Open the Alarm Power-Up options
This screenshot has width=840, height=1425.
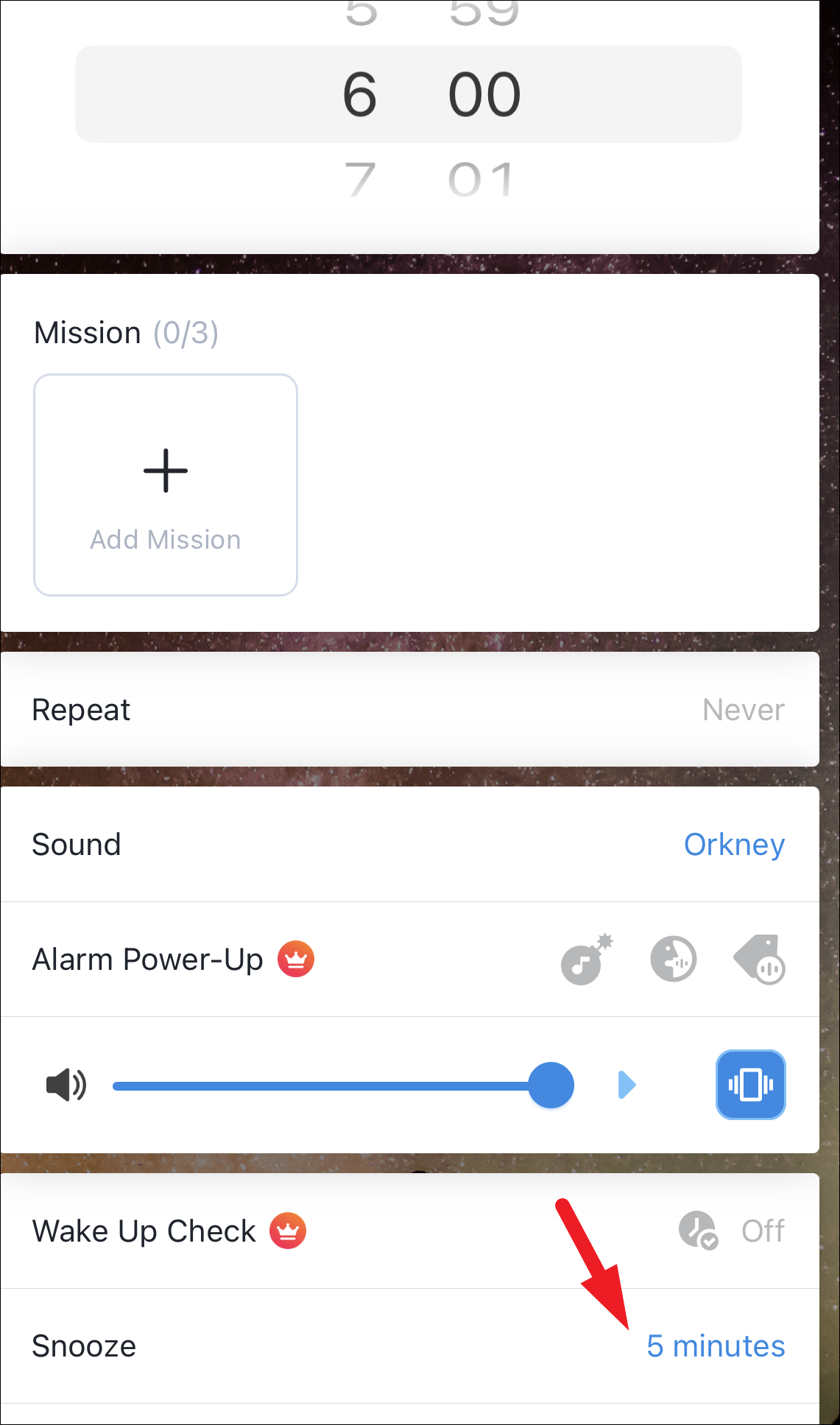click(409, 960)
